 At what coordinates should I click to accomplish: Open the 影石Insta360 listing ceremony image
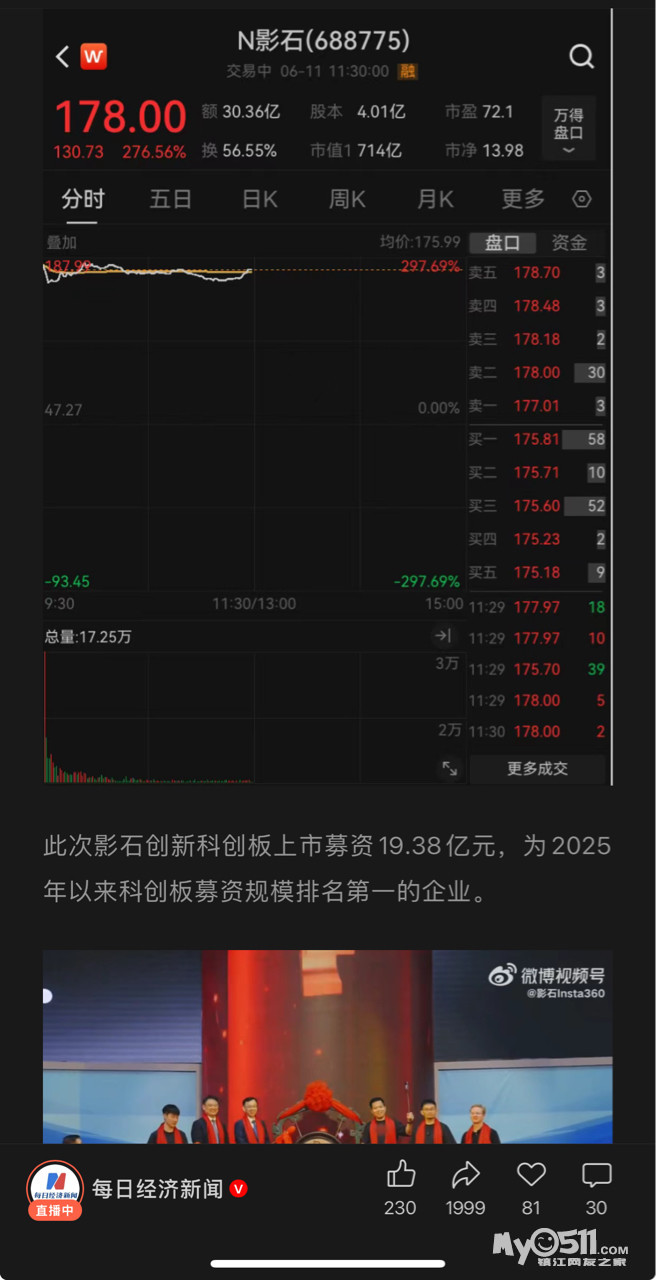pos(327,1046)
